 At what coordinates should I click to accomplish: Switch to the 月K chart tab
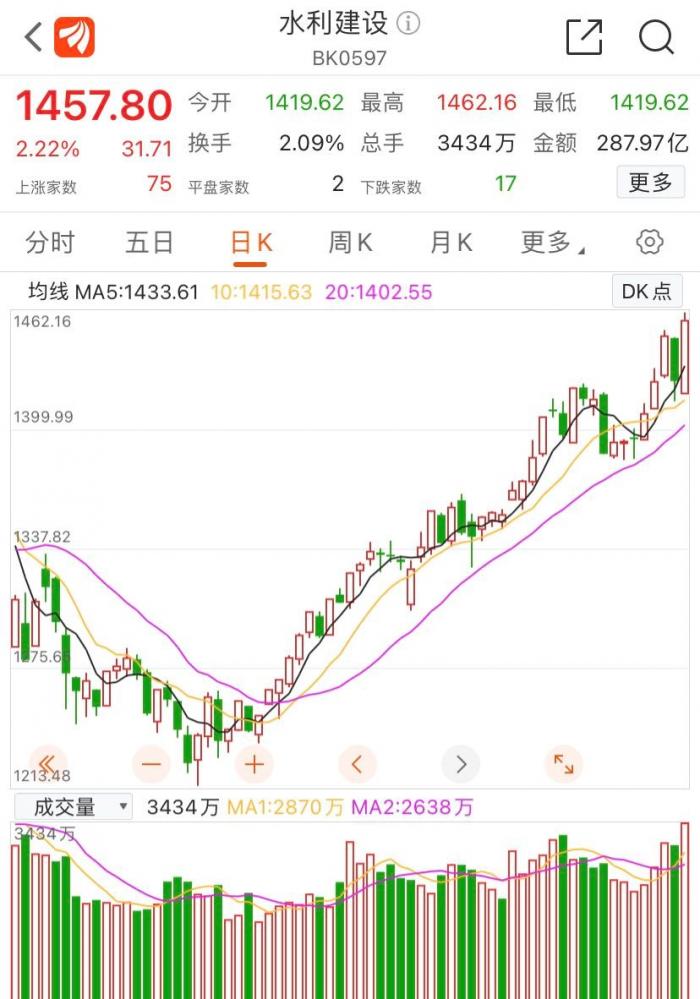tap(450, 242)
